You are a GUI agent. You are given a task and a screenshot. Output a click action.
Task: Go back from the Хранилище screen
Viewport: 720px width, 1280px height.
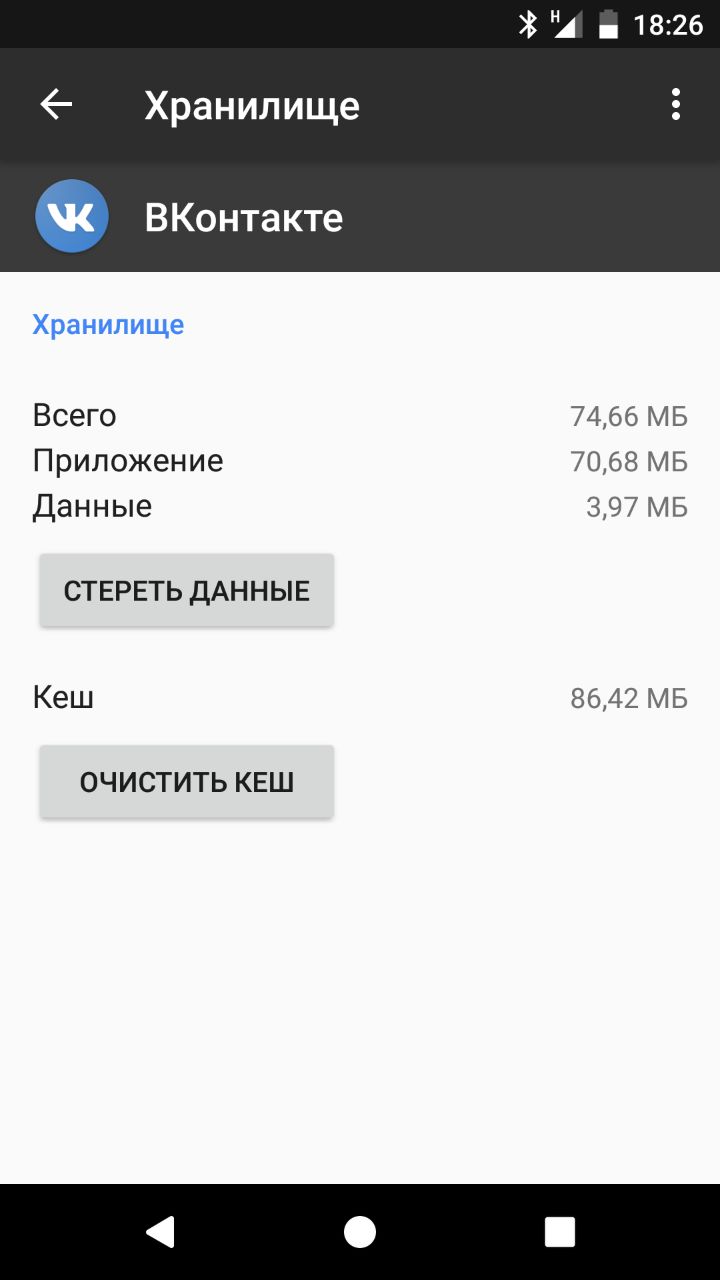click(x=56, y=105)
